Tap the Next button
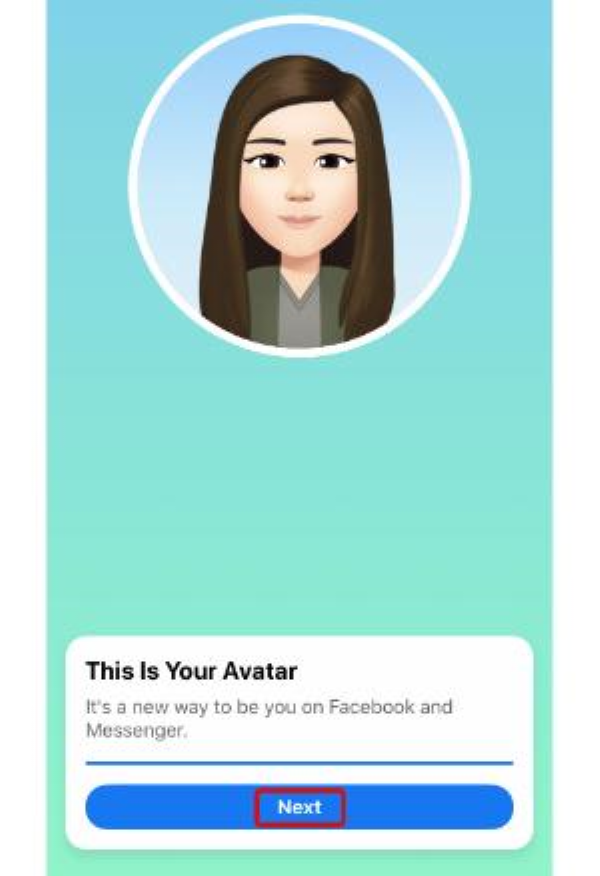Screen dimensions: 600x876 click(x=299, y=807)
